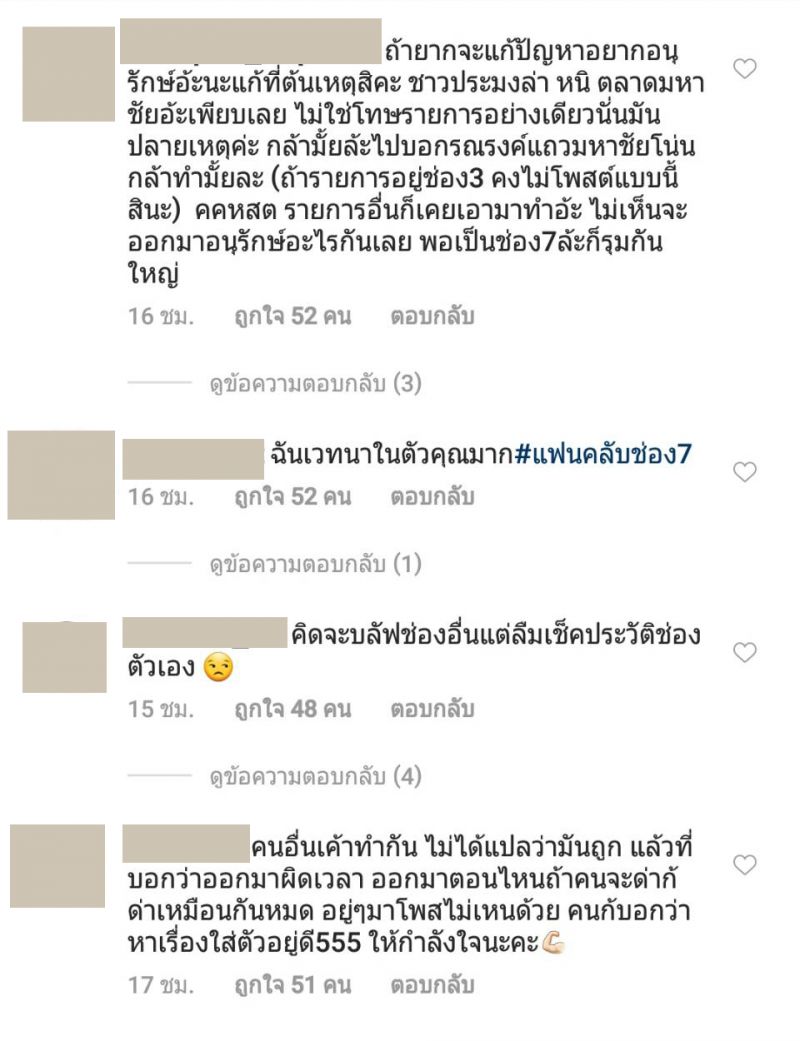The width and height of the screenshot is (800, 1041).
Task: See who liked the 48 คน comment
Action: pos(292,710)
